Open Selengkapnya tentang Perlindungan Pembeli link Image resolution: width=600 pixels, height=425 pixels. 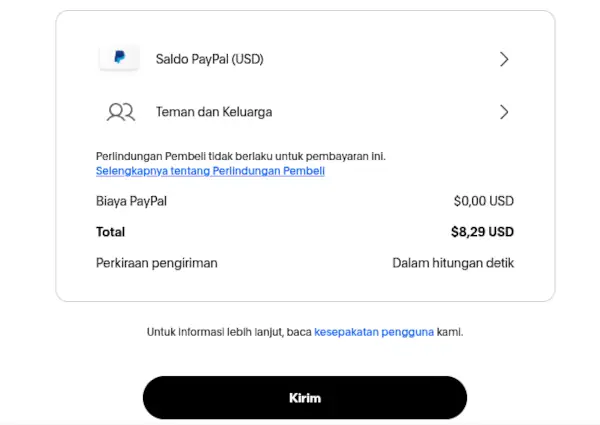(210, 171)
